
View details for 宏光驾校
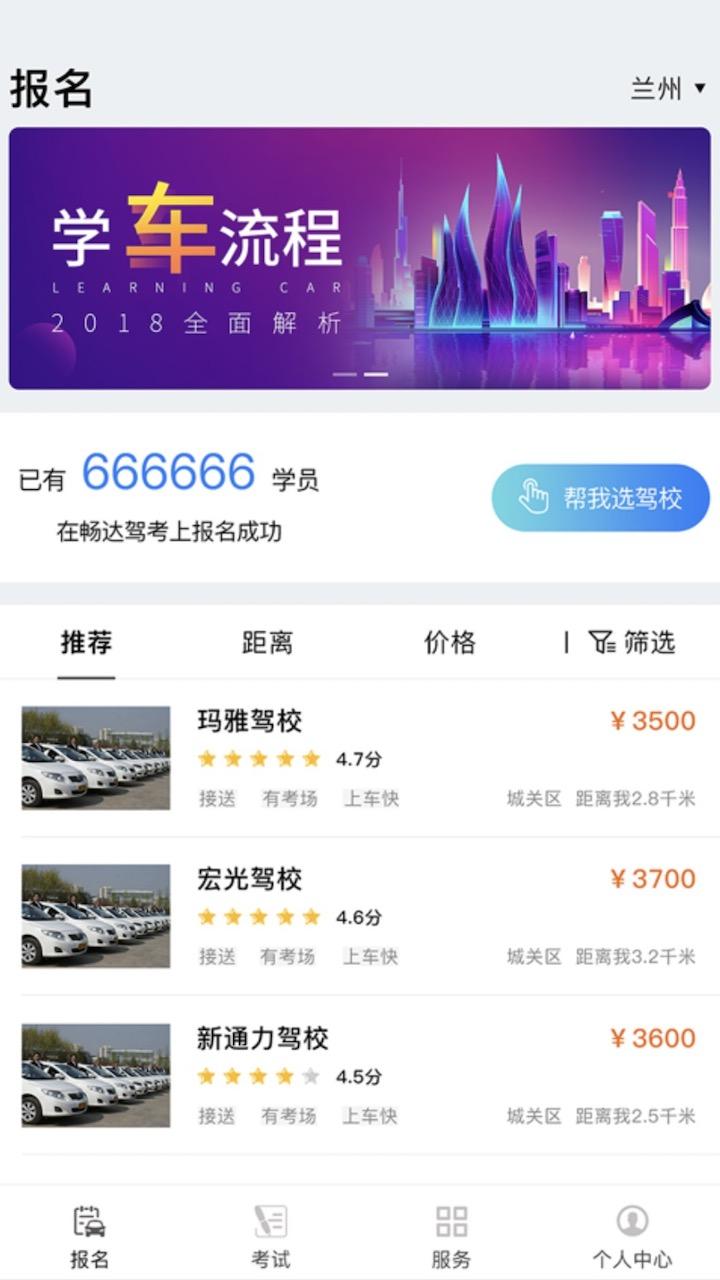(360, 916)
